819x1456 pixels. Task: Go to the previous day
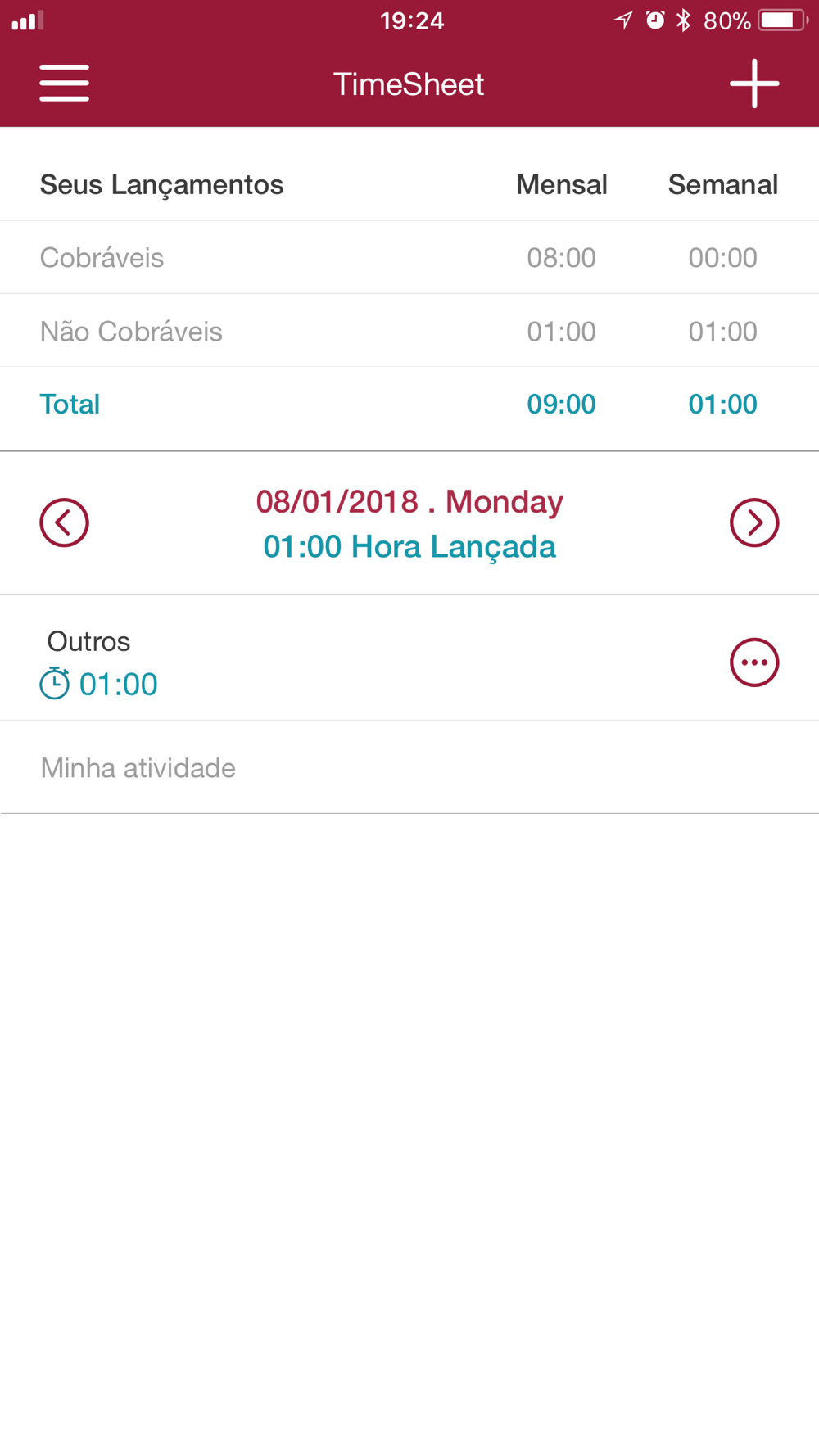pyautogui.click(x=64, y=522)
